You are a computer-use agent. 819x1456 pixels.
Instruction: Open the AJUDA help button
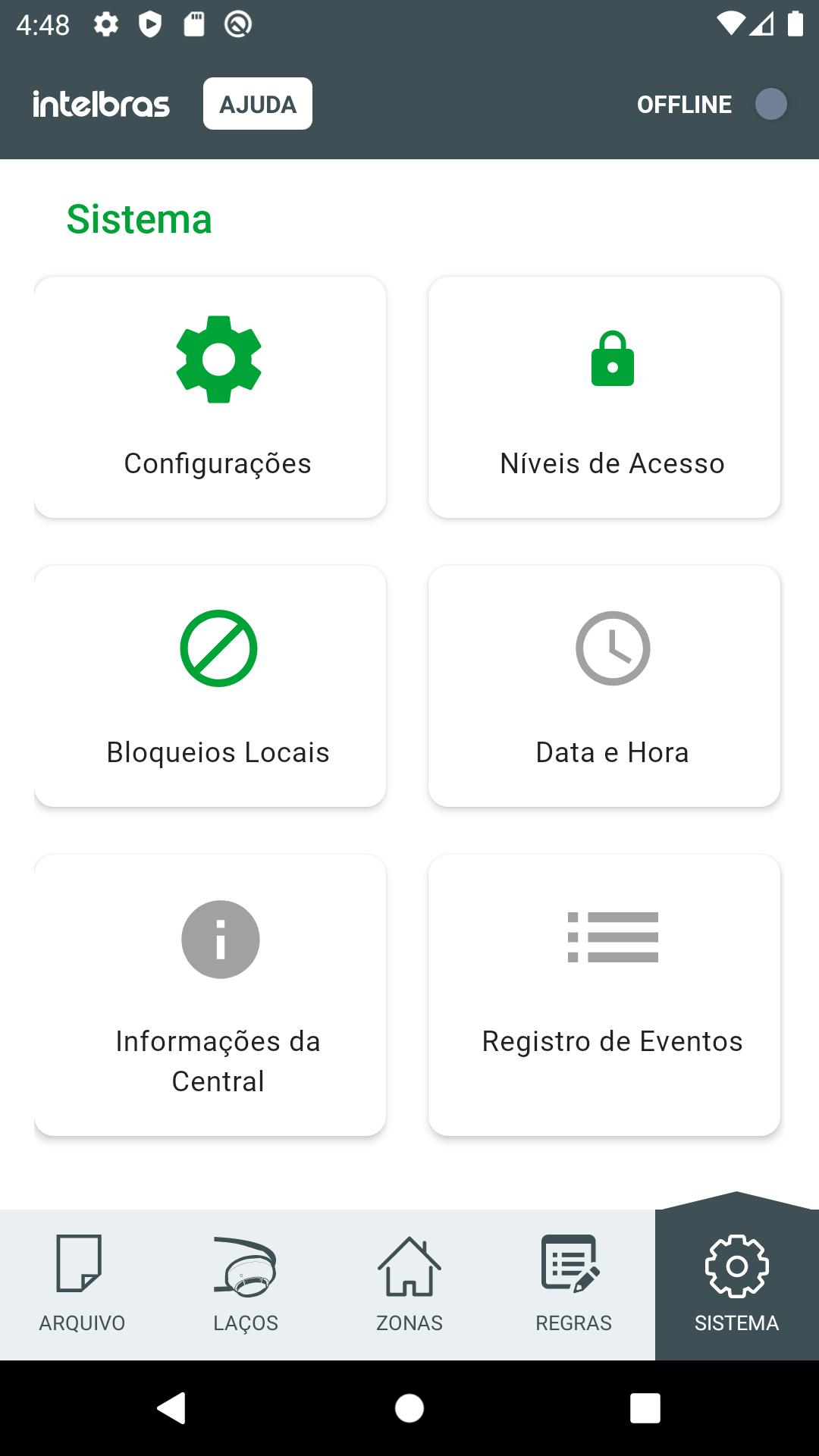pos(258,104)
